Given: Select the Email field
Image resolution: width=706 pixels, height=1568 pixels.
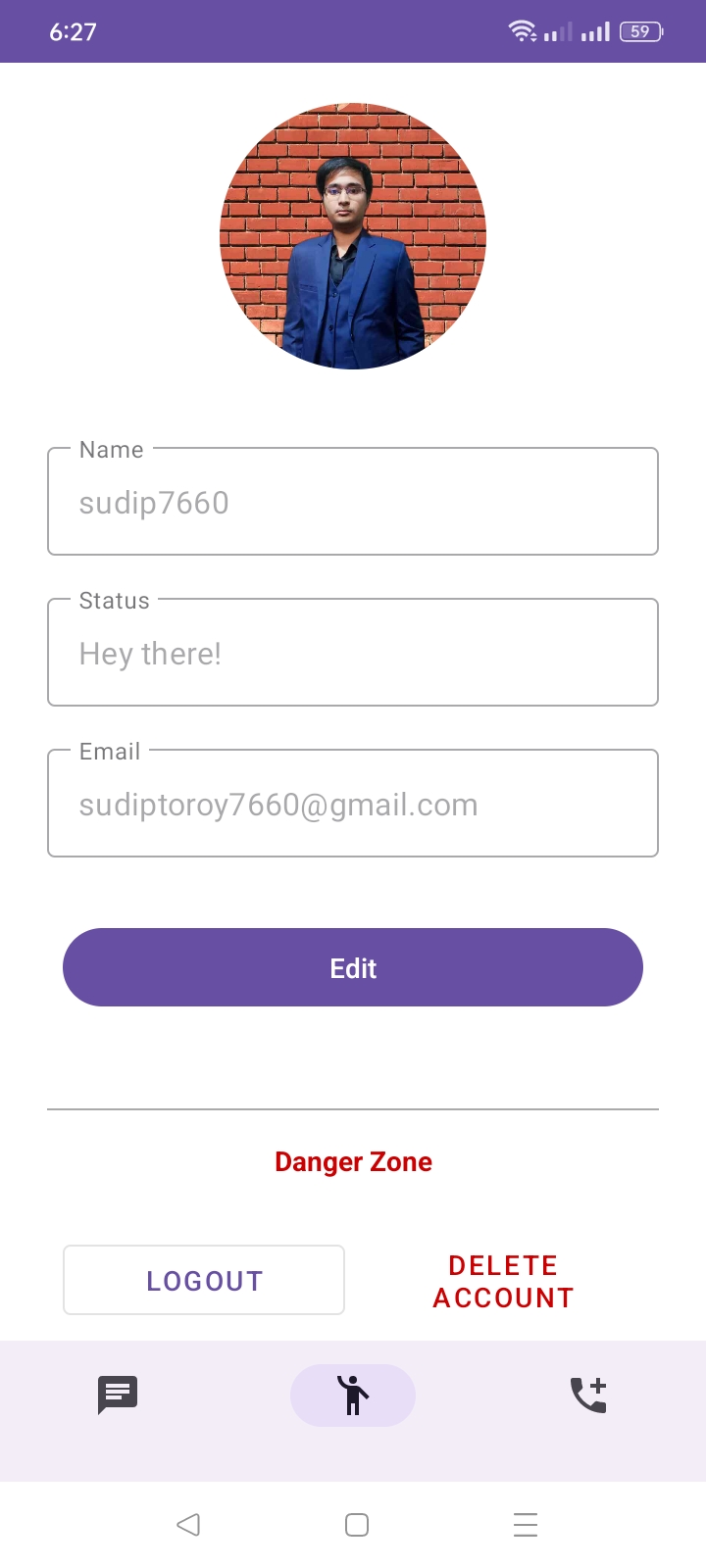Looking at the screenshot, I should click(353, 805).
